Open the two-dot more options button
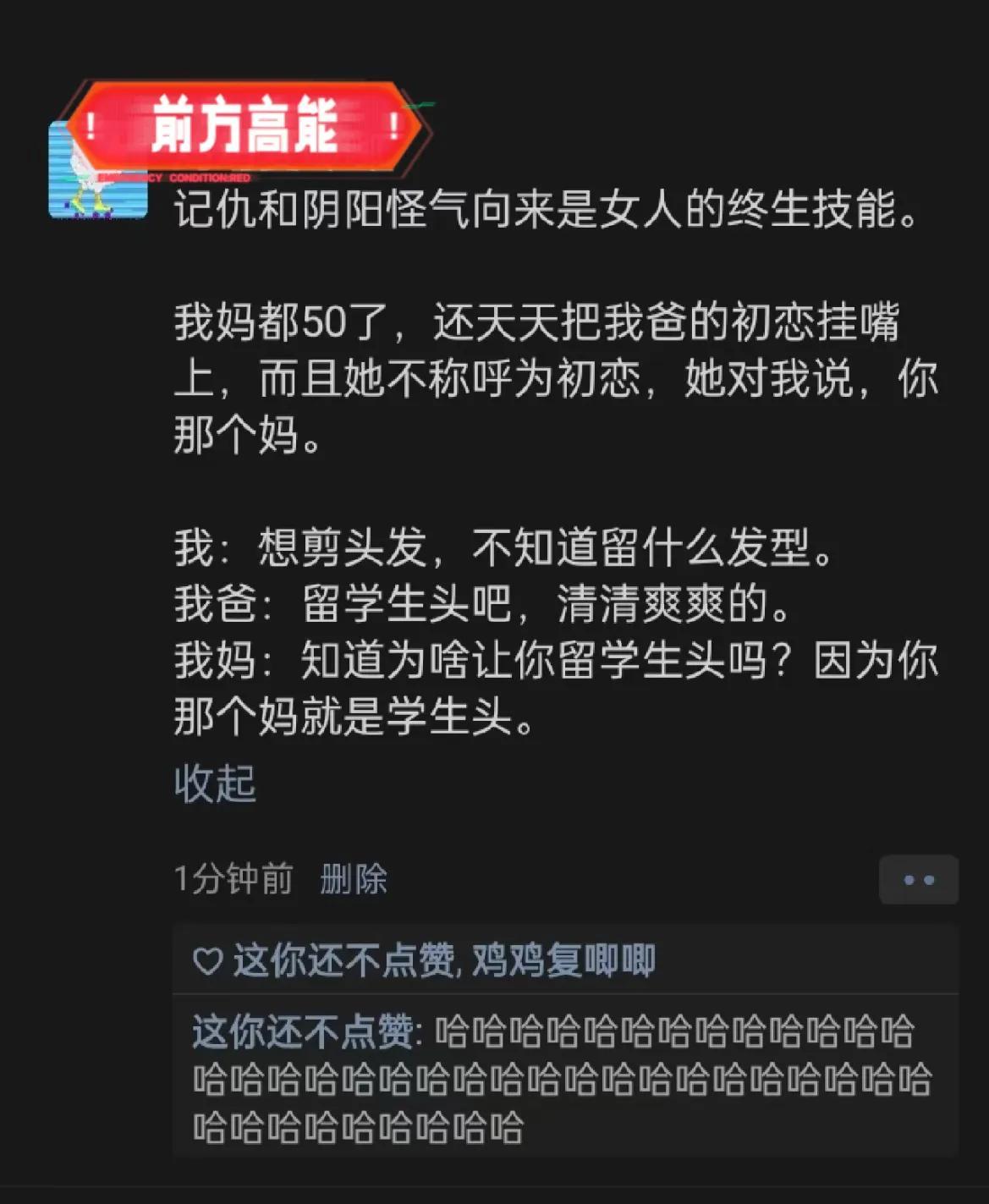 coord(918,880)
